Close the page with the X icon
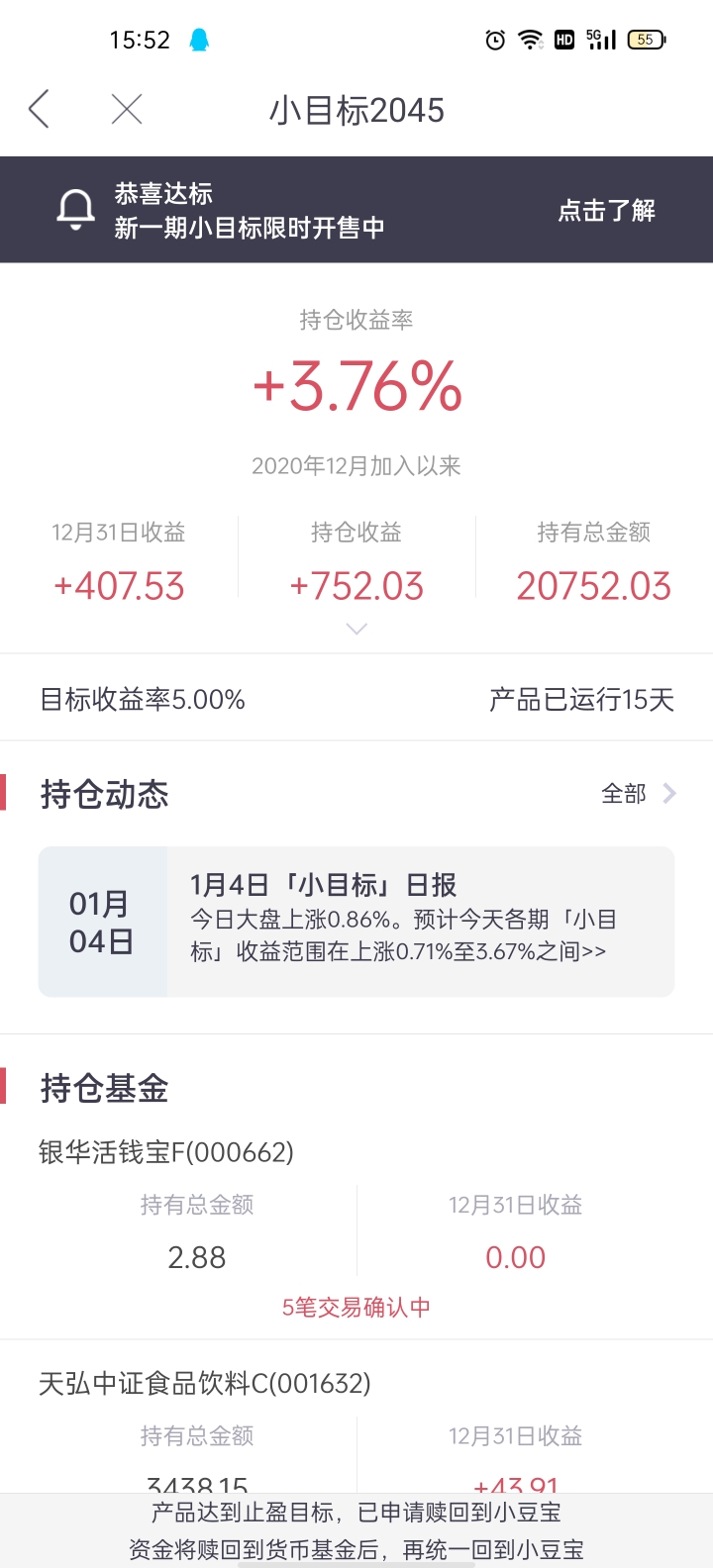The width and height of the screenshot is (713, 1568). (127, 109)
